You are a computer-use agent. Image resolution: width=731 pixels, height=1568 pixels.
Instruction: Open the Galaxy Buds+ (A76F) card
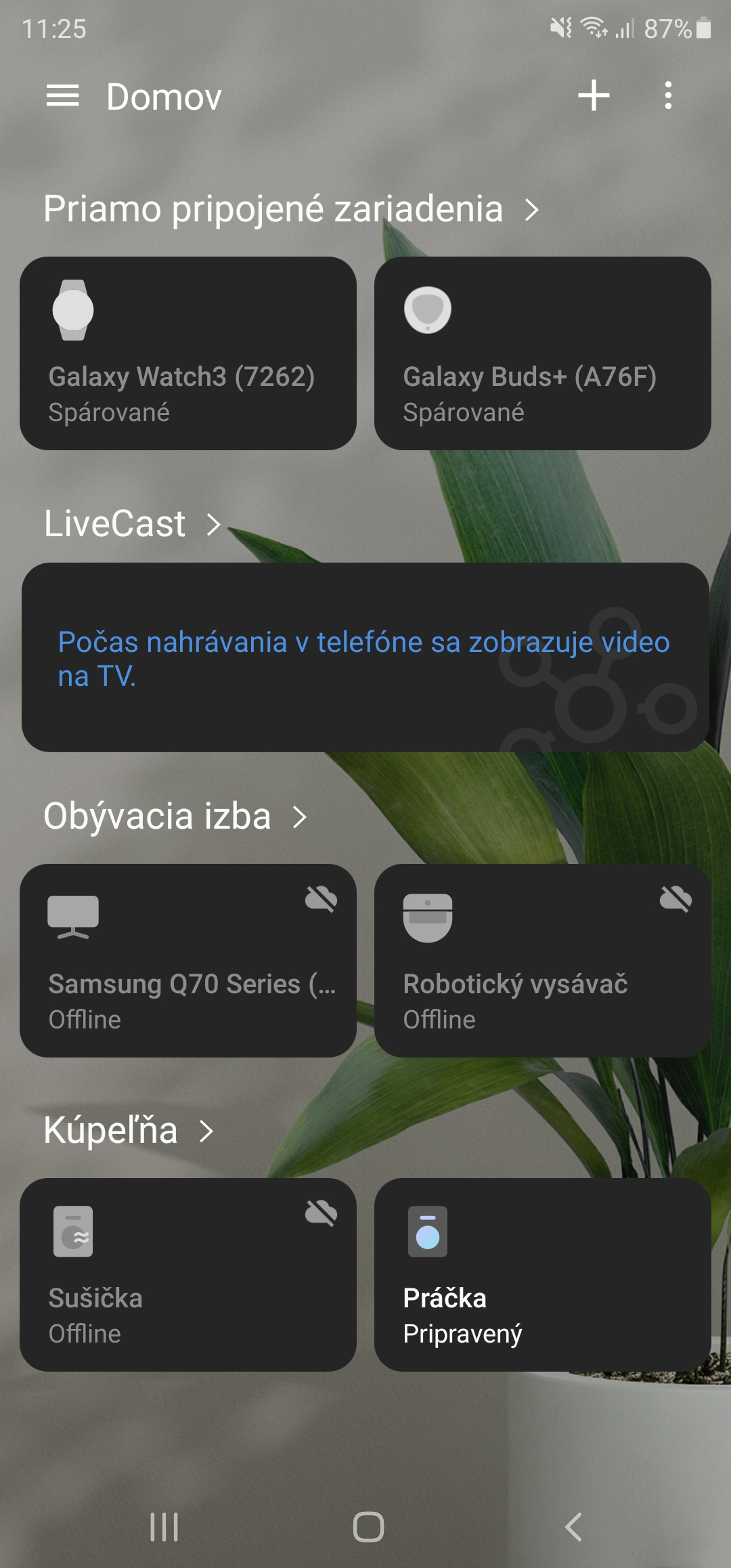[542, 353]
